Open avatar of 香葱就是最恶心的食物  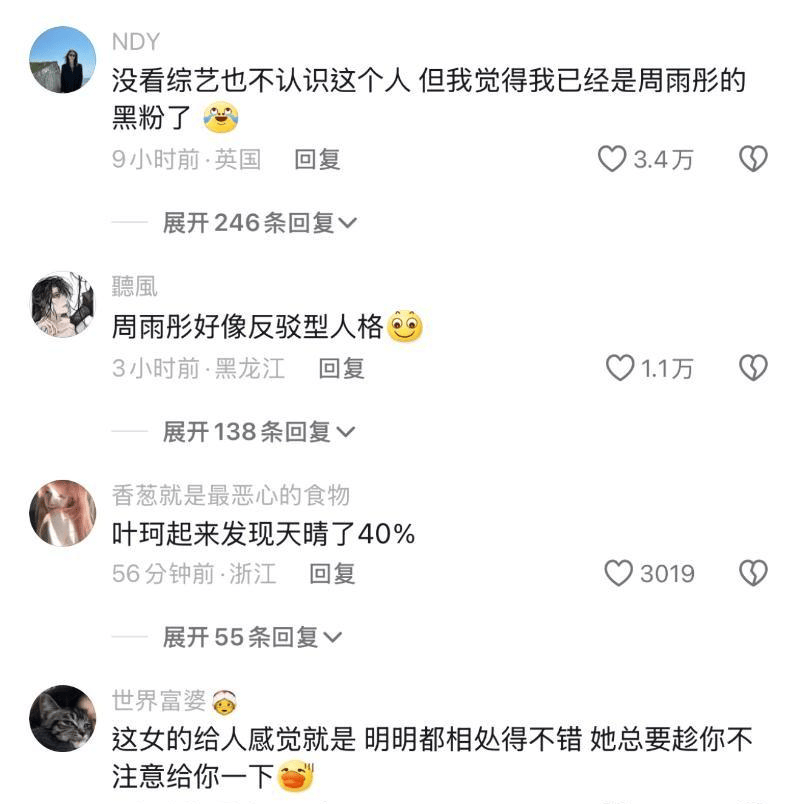tap(63, 511)
